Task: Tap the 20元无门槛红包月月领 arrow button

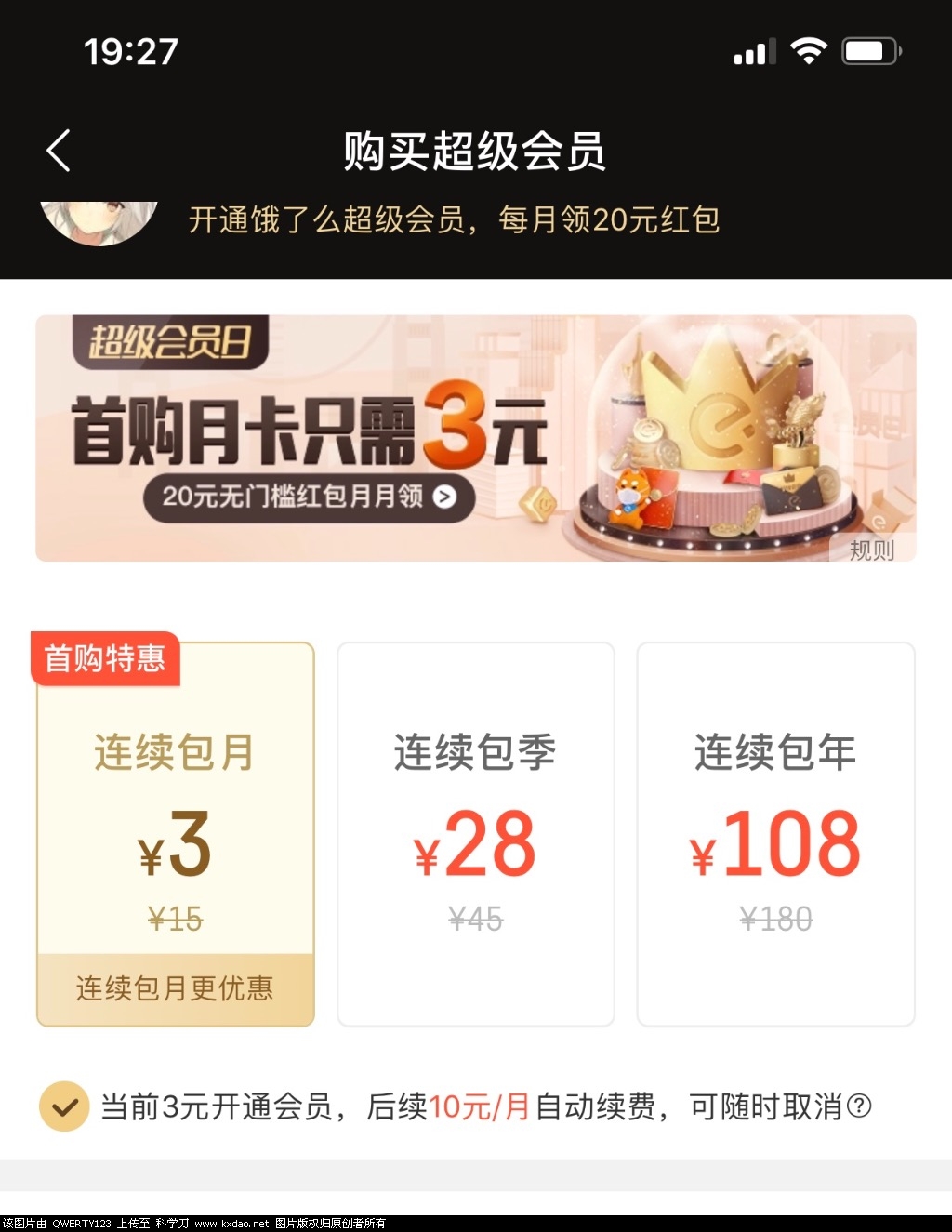Action: (x=445, y=497)
